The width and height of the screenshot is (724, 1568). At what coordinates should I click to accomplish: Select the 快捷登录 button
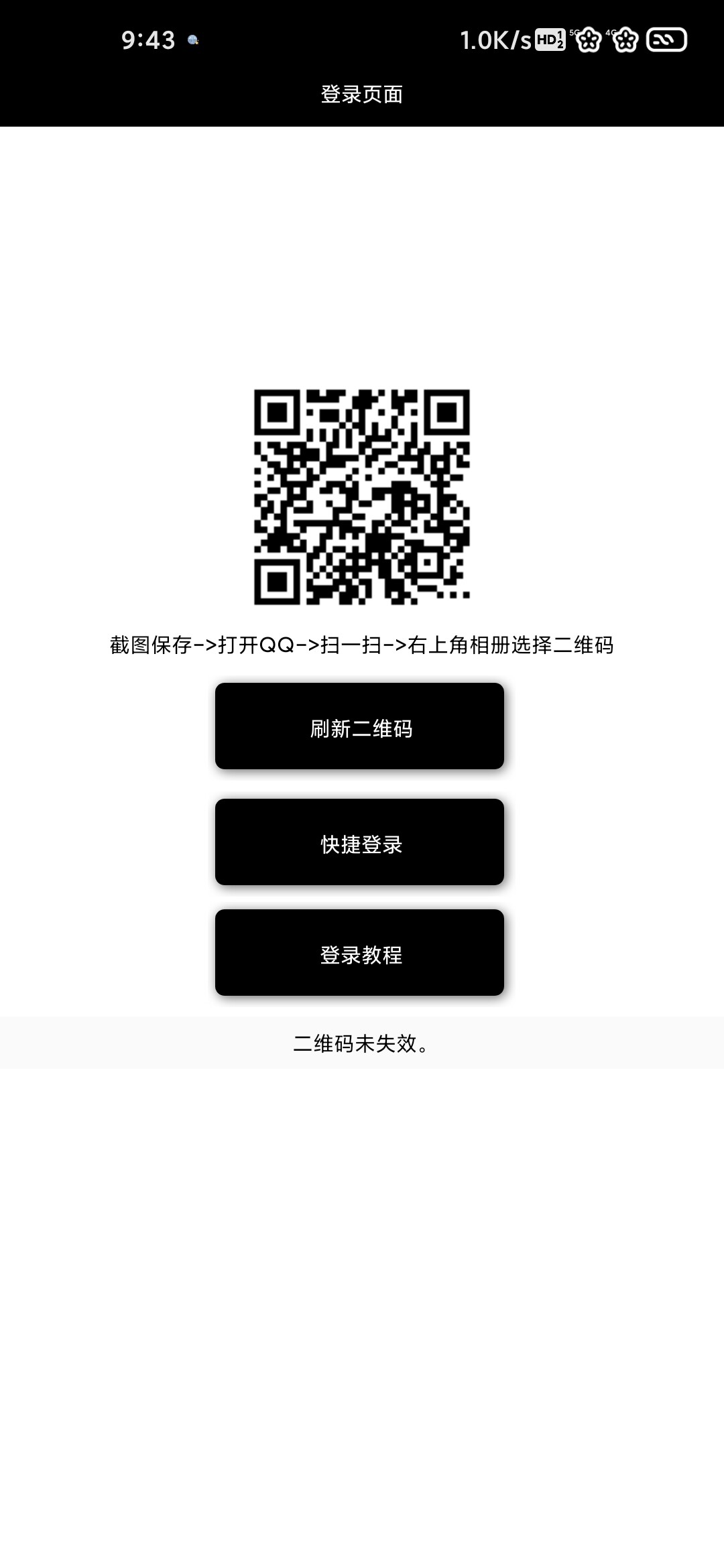pyautogui.click(x=359, y=842)
